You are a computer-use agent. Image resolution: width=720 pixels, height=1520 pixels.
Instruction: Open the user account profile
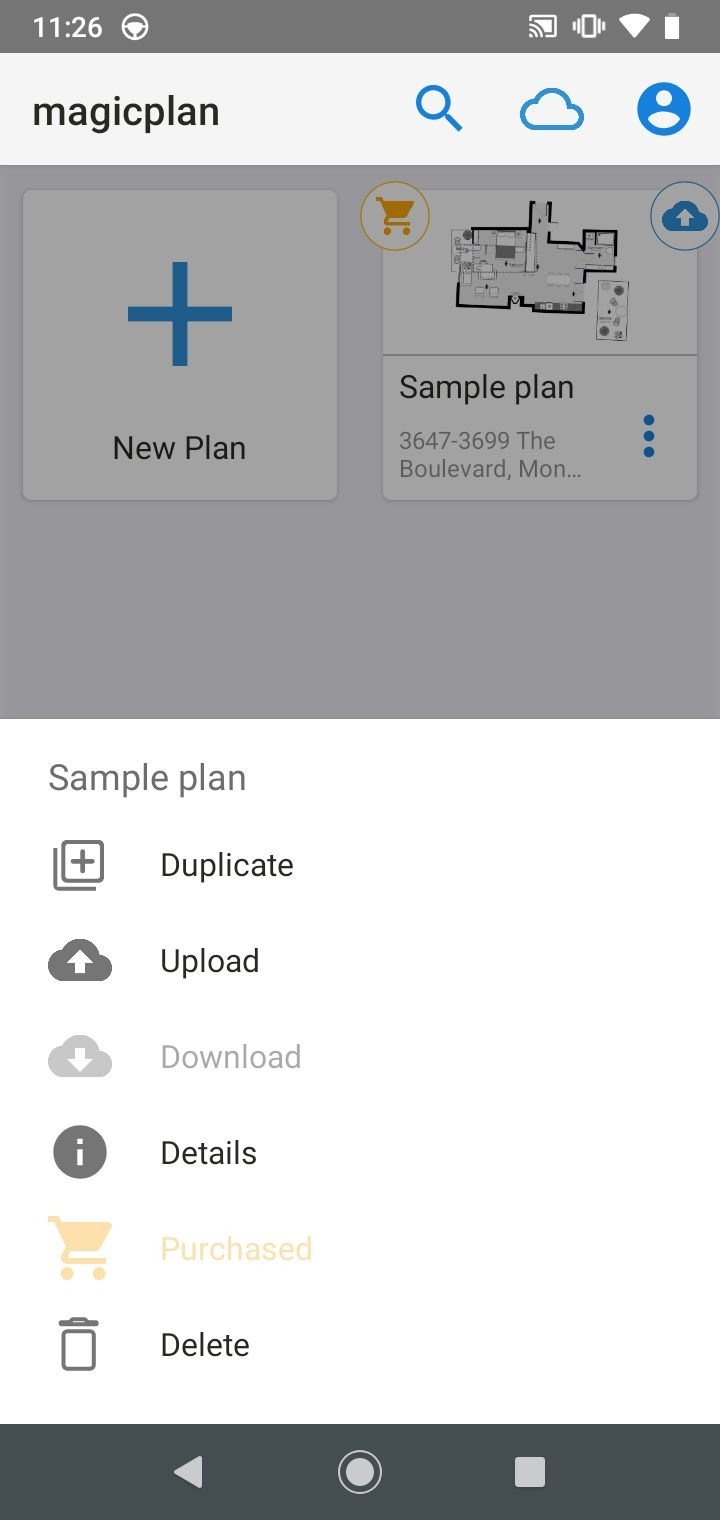pyautogui.click(x=664, y=109)
